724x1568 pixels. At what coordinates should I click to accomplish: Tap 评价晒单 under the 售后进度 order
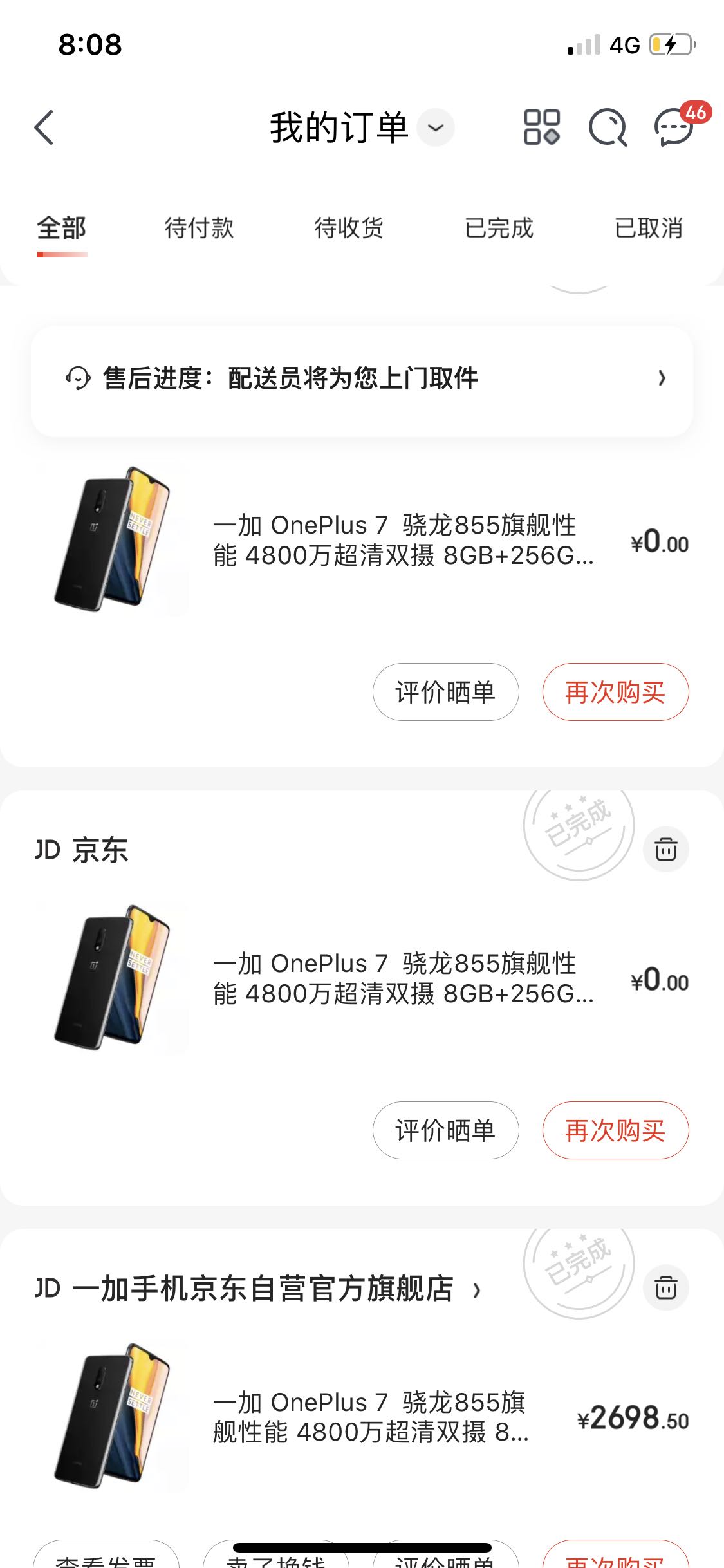click(445, 692)
